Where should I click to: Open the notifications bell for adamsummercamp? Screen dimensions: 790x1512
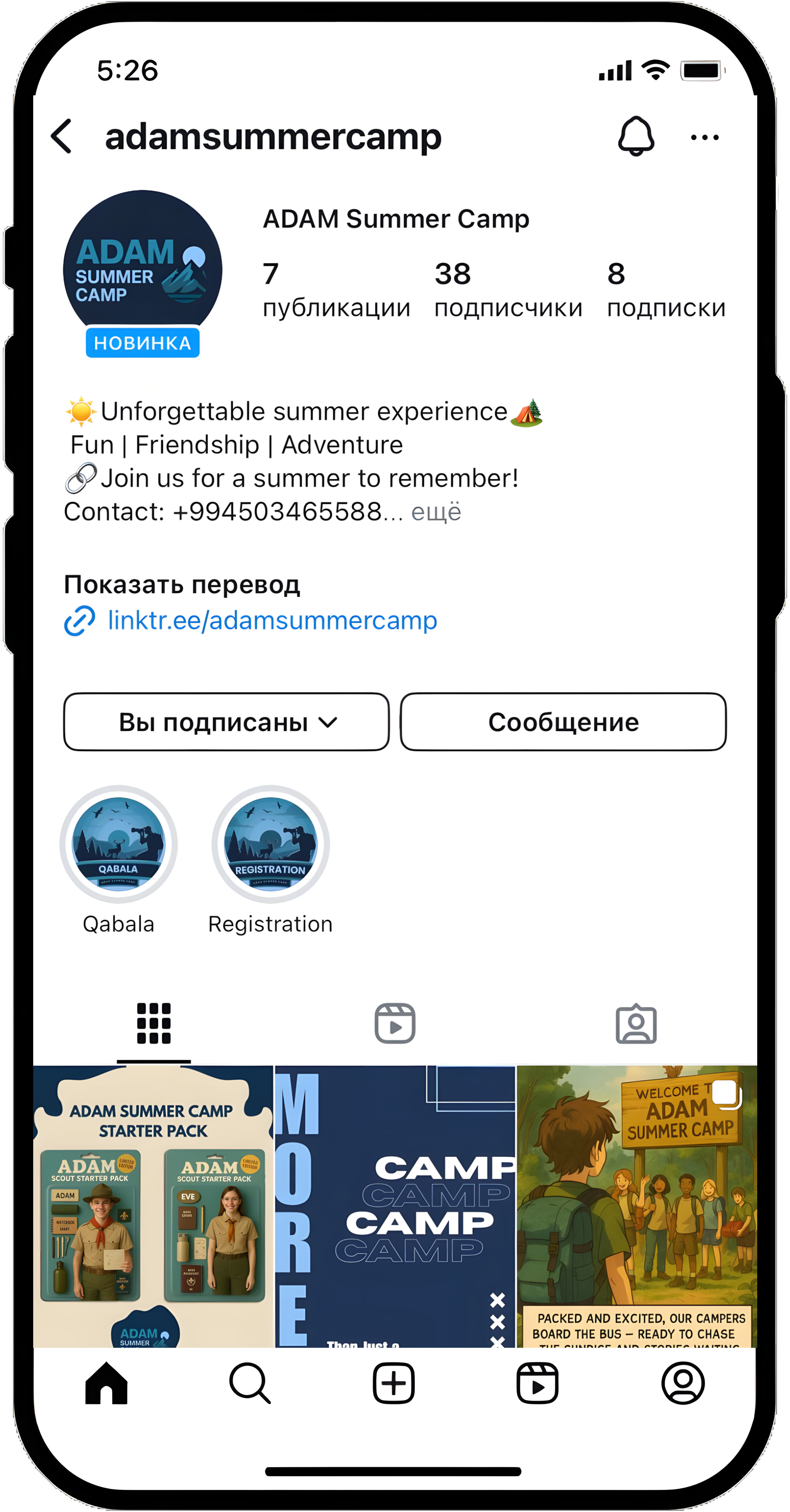635,136
